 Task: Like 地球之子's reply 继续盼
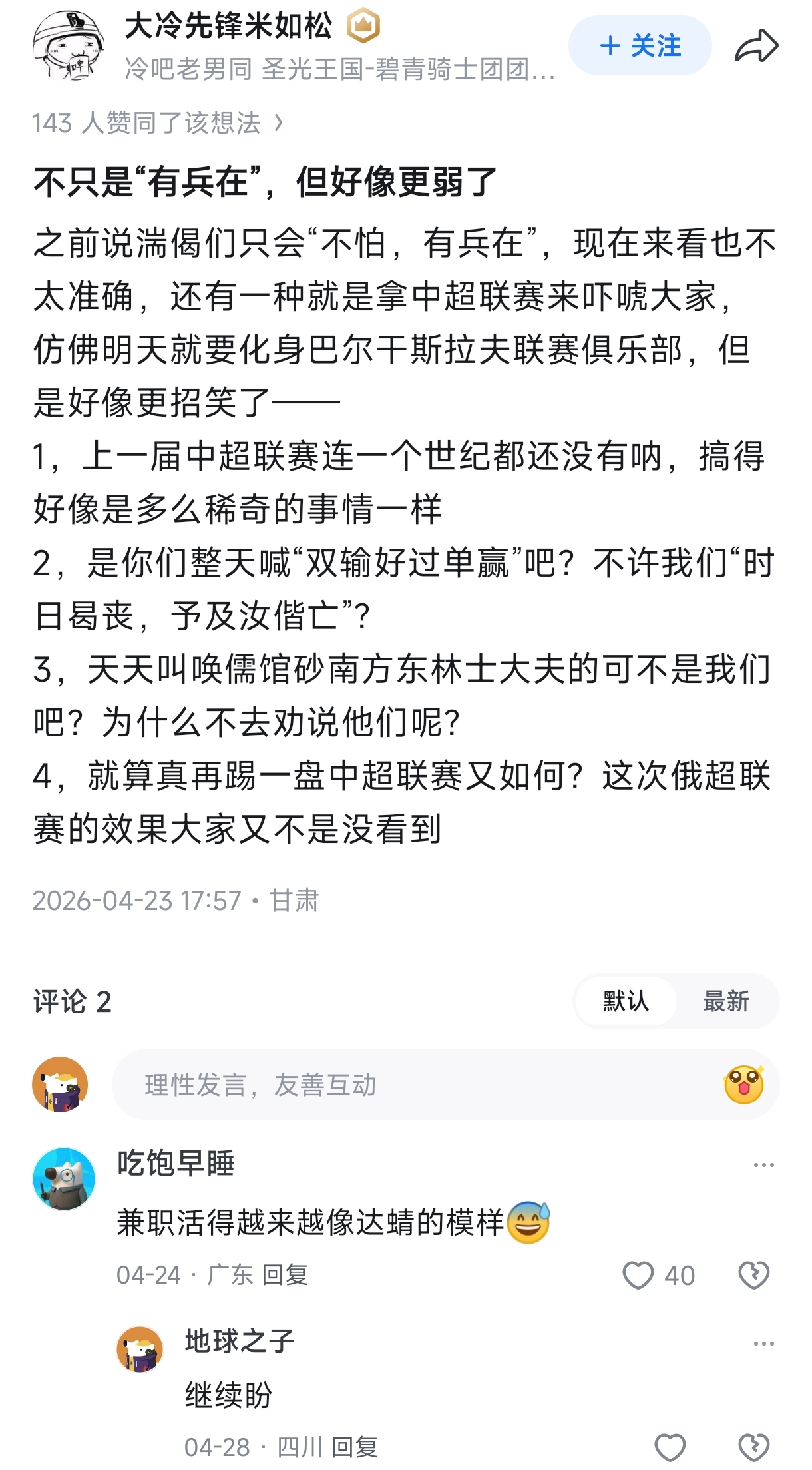click(x=670, y=1447)
